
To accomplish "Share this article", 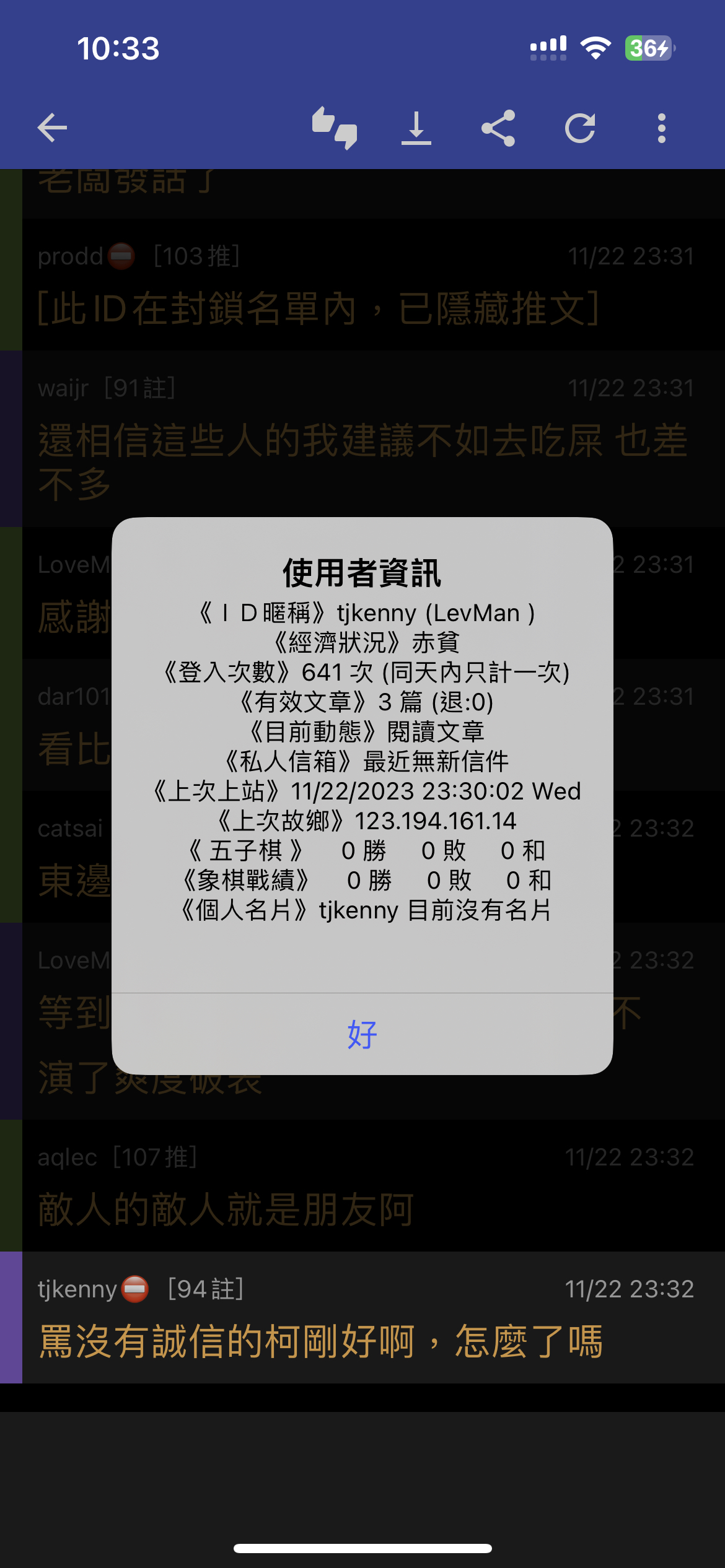I will [498, 128].
